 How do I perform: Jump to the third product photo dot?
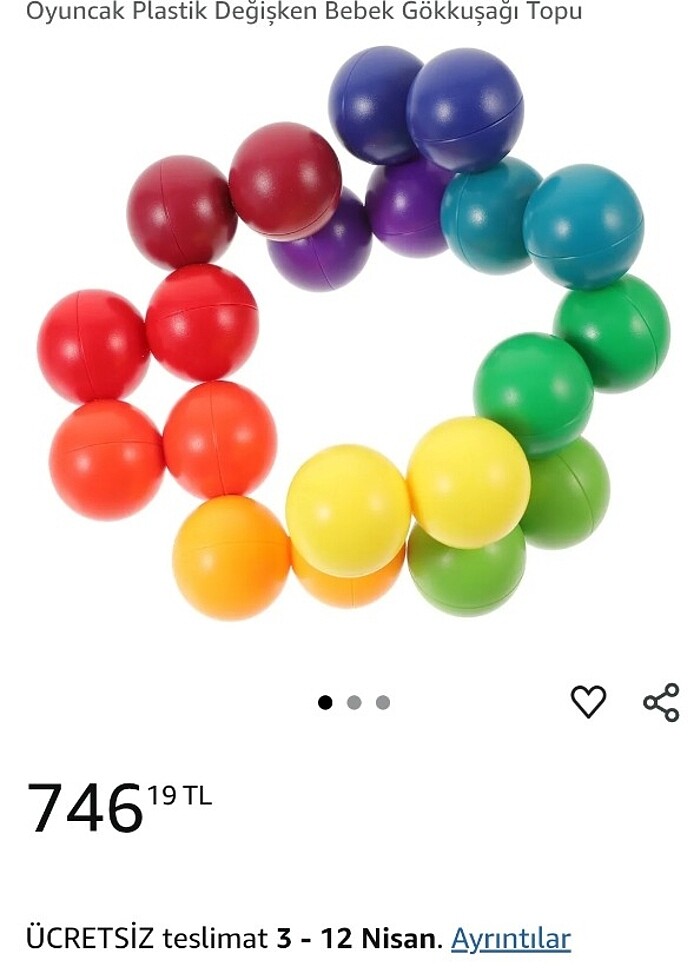[x=383, y=702]
